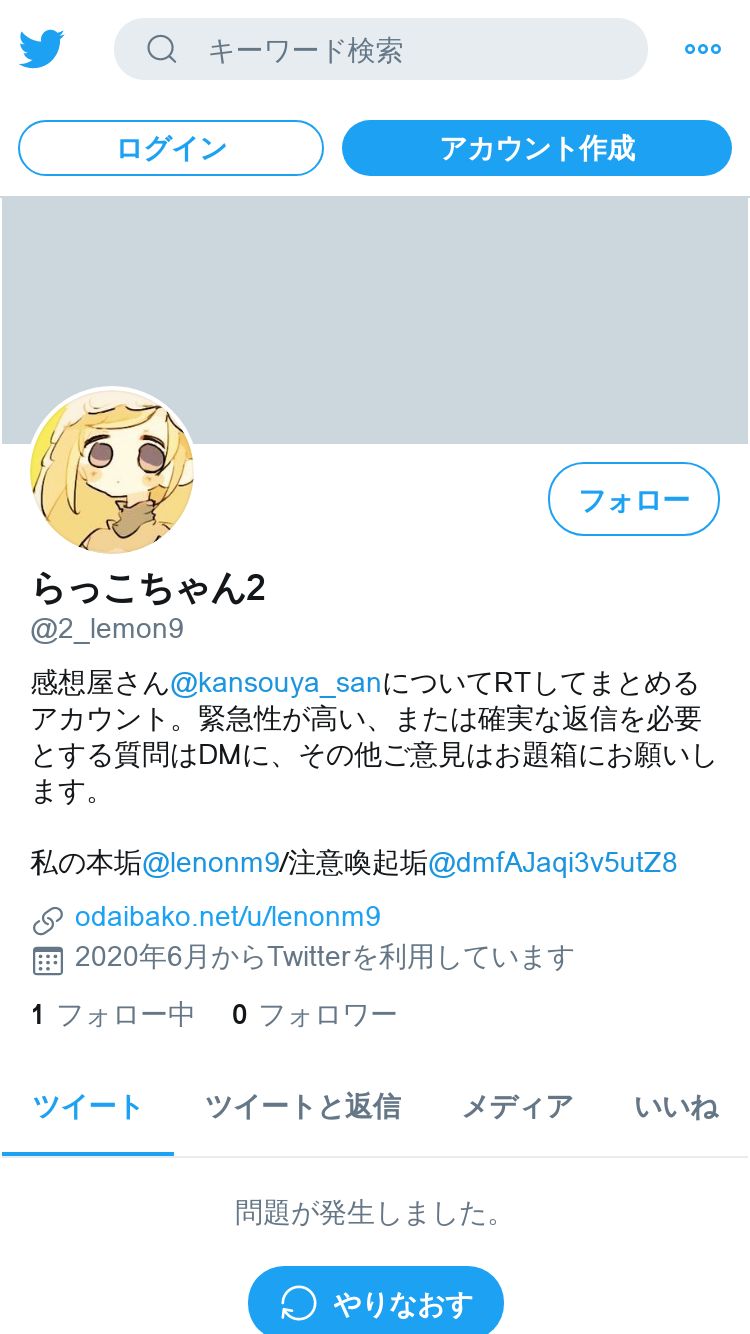
Task: Switch to the メディア tab
Action: [x=517, y=1107]
